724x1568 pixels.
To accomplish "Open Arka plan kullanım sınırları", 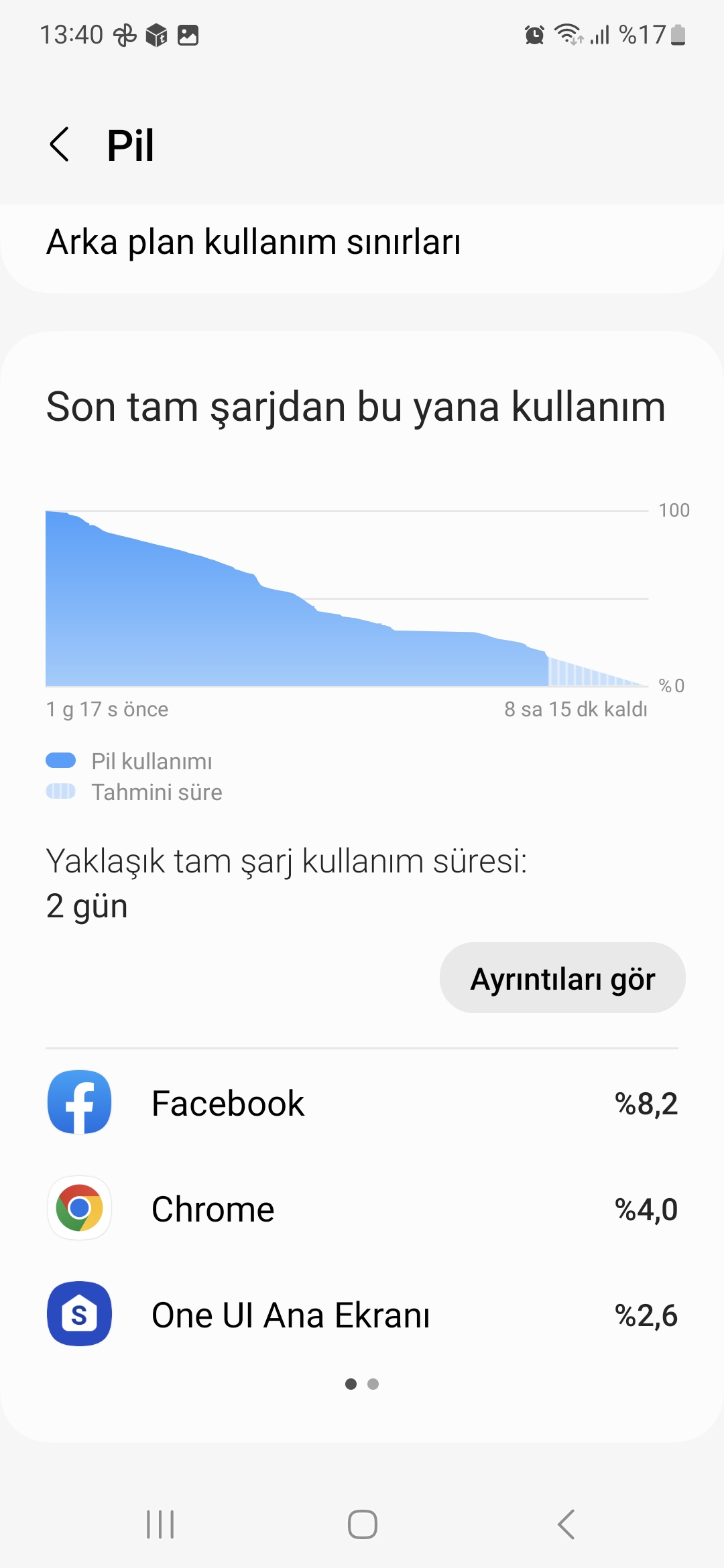I will 253,243.
